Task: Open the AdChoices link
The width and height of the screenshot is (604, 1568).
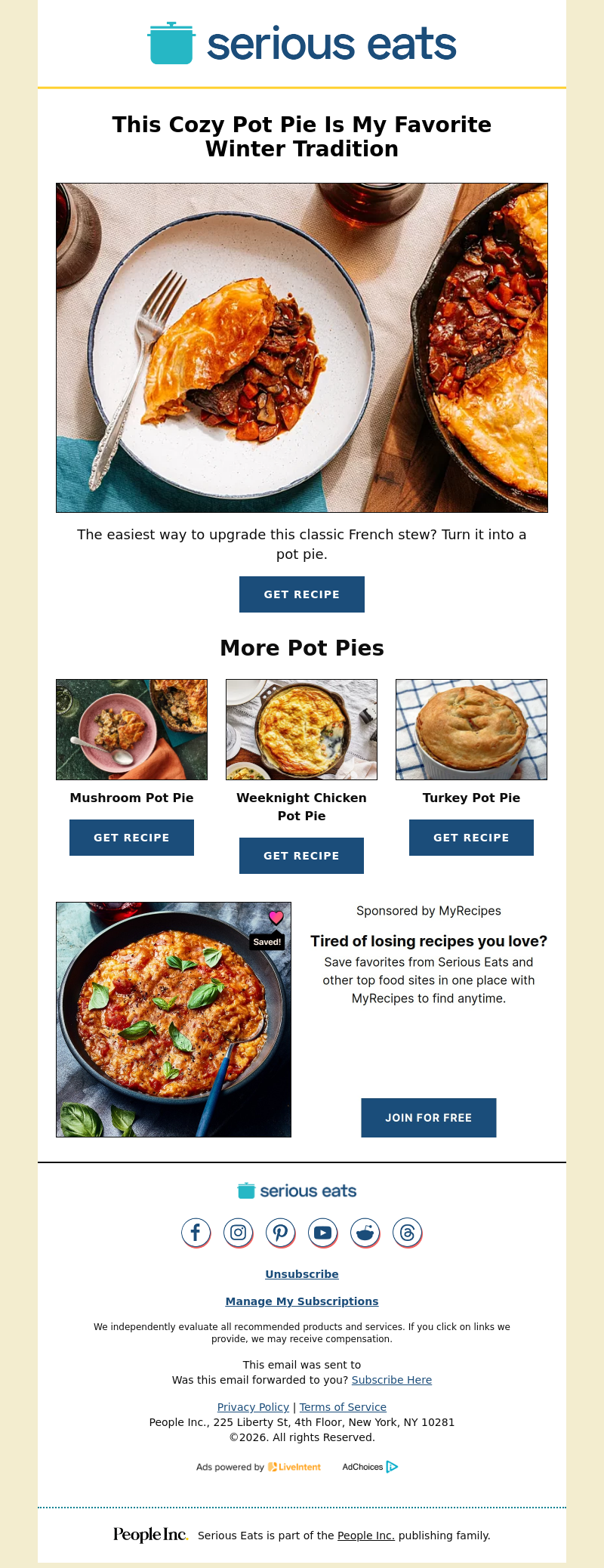Action: [370, 1467]
